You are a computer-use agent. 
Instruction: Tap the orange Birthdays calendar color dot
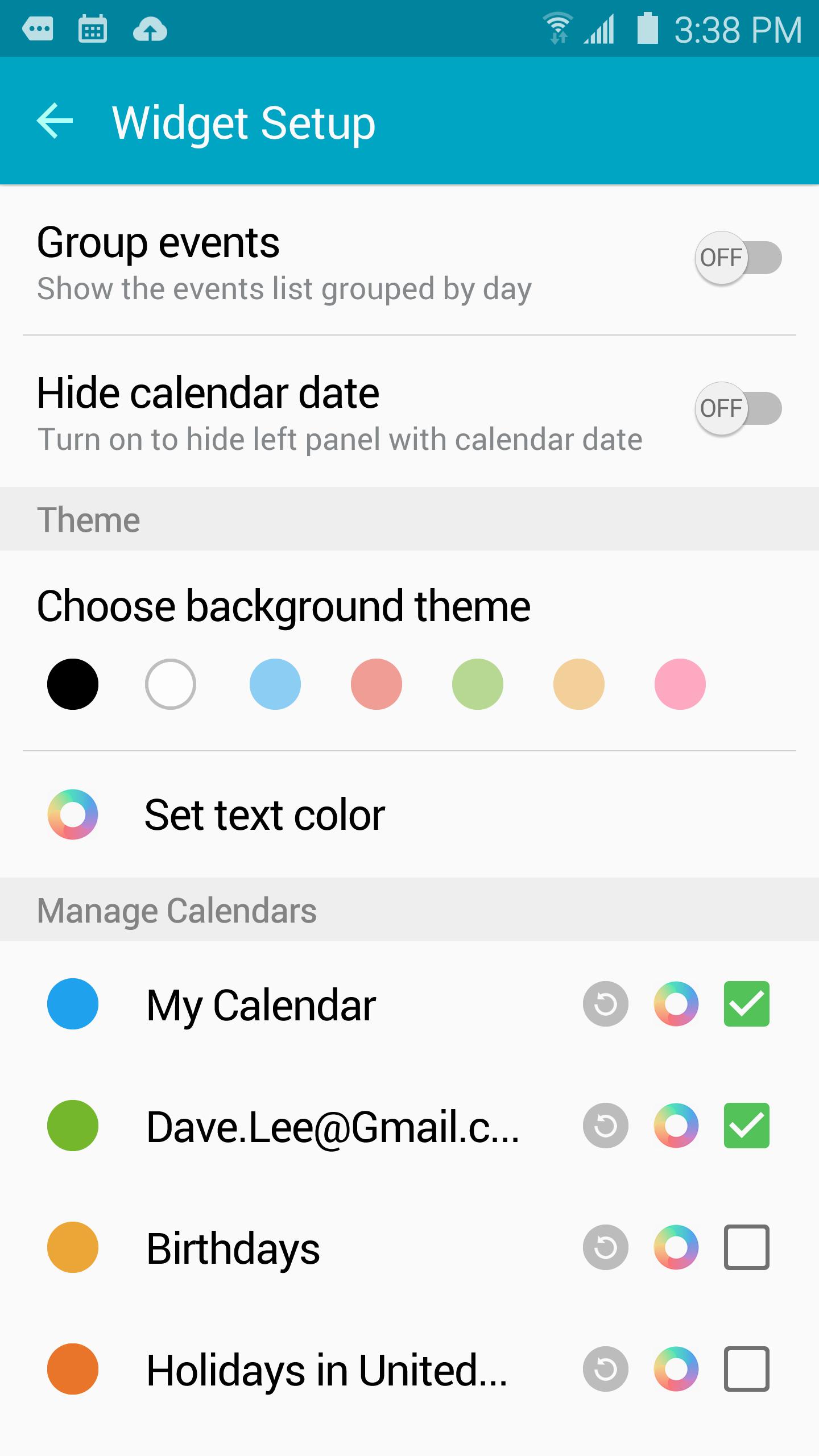tap(73, 1247)
